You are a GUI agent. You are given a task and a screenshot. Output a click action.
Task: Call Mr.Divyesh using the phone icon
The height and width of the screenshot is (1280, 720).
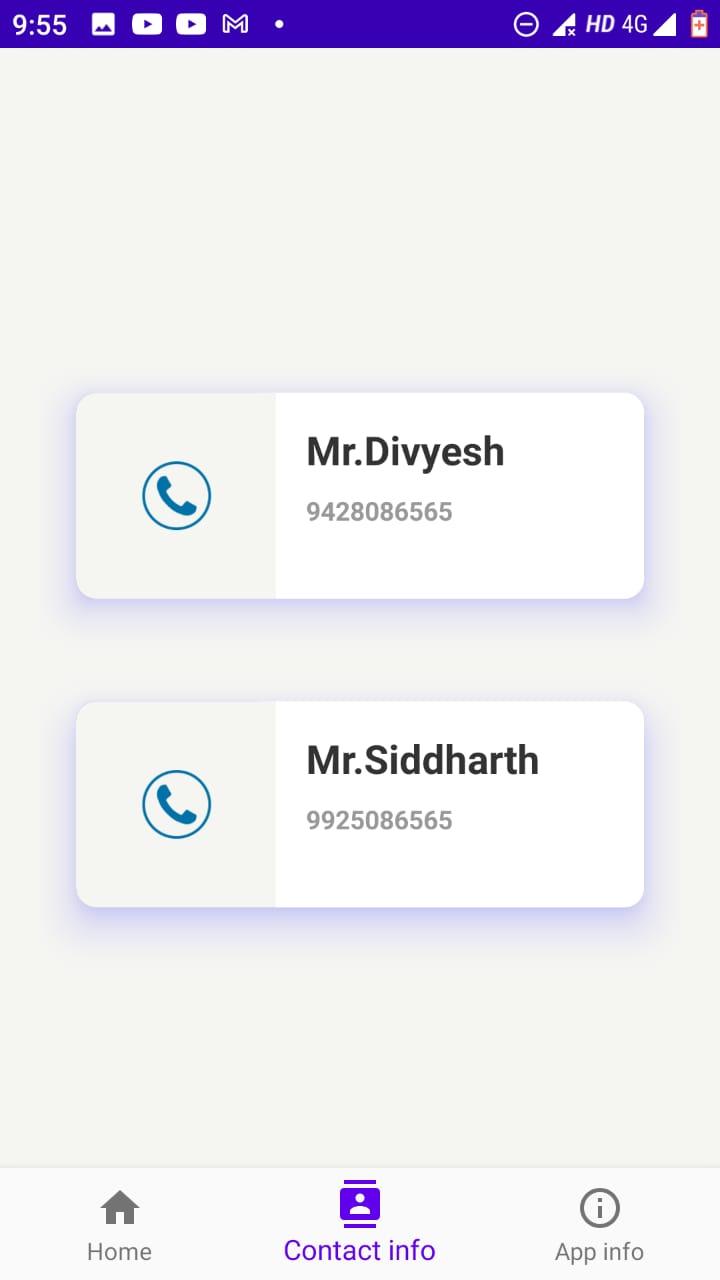pos(177,496)
